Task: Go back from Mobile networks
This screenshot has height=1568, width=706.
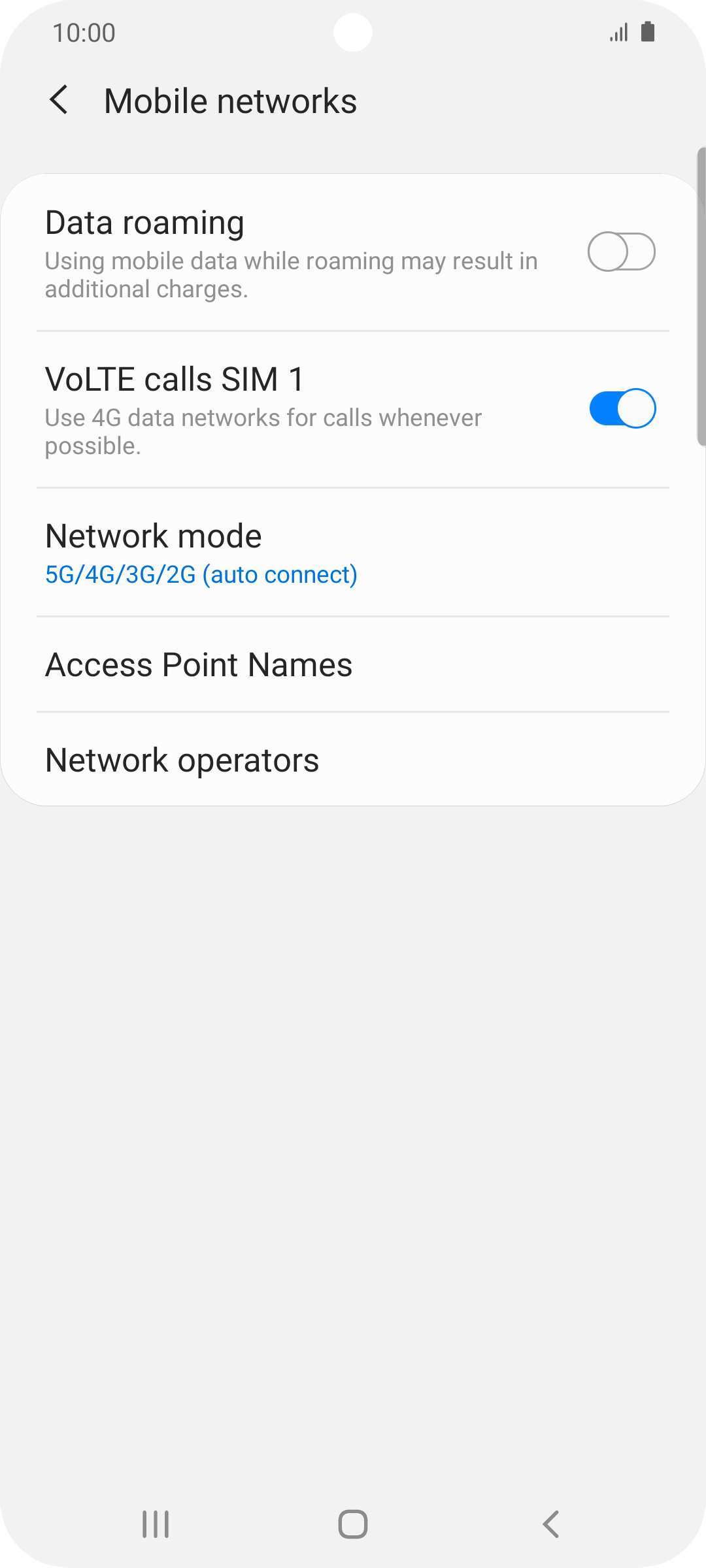Action: click(x=59, y=101)
